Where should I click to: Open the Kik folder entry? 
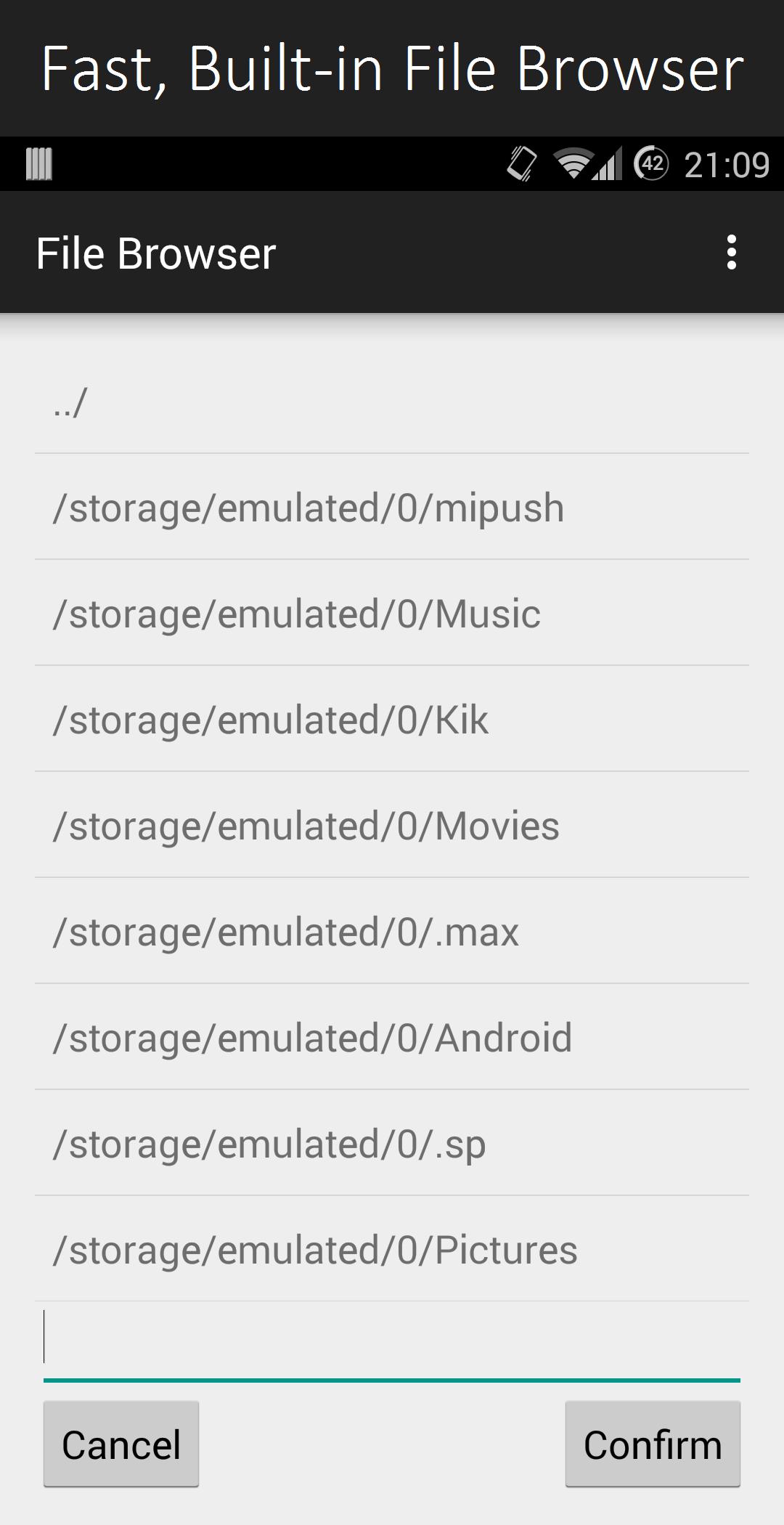[x=392, y=720]
